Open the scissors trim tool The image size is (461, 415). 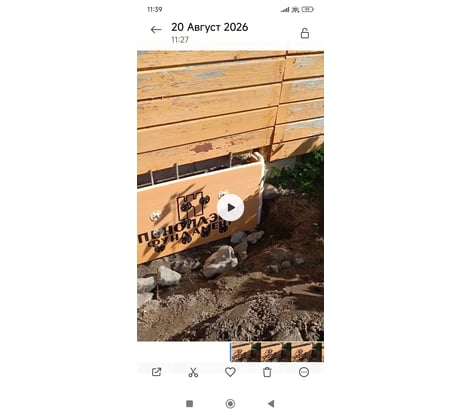193,372
